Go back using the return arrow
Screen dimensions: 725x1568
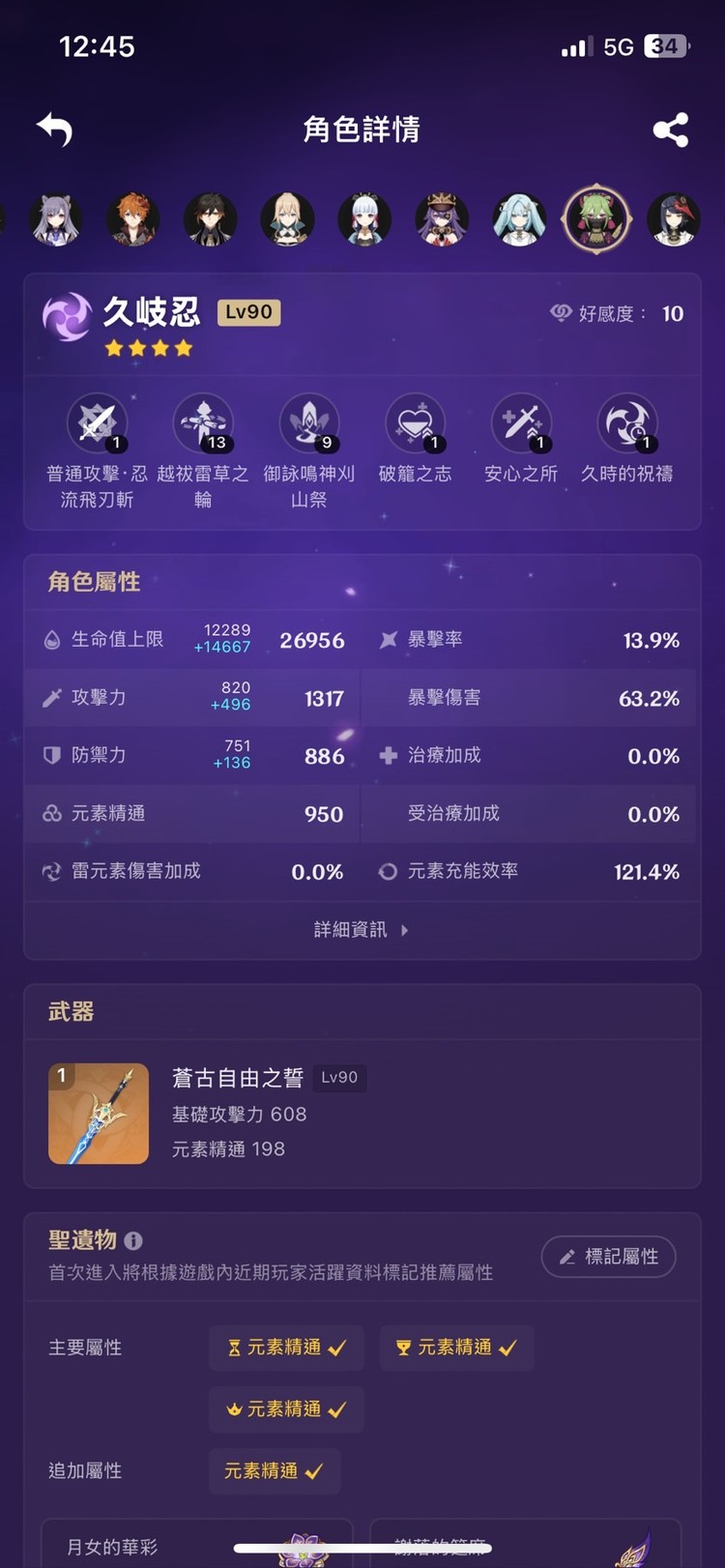[x=55, y=129]
